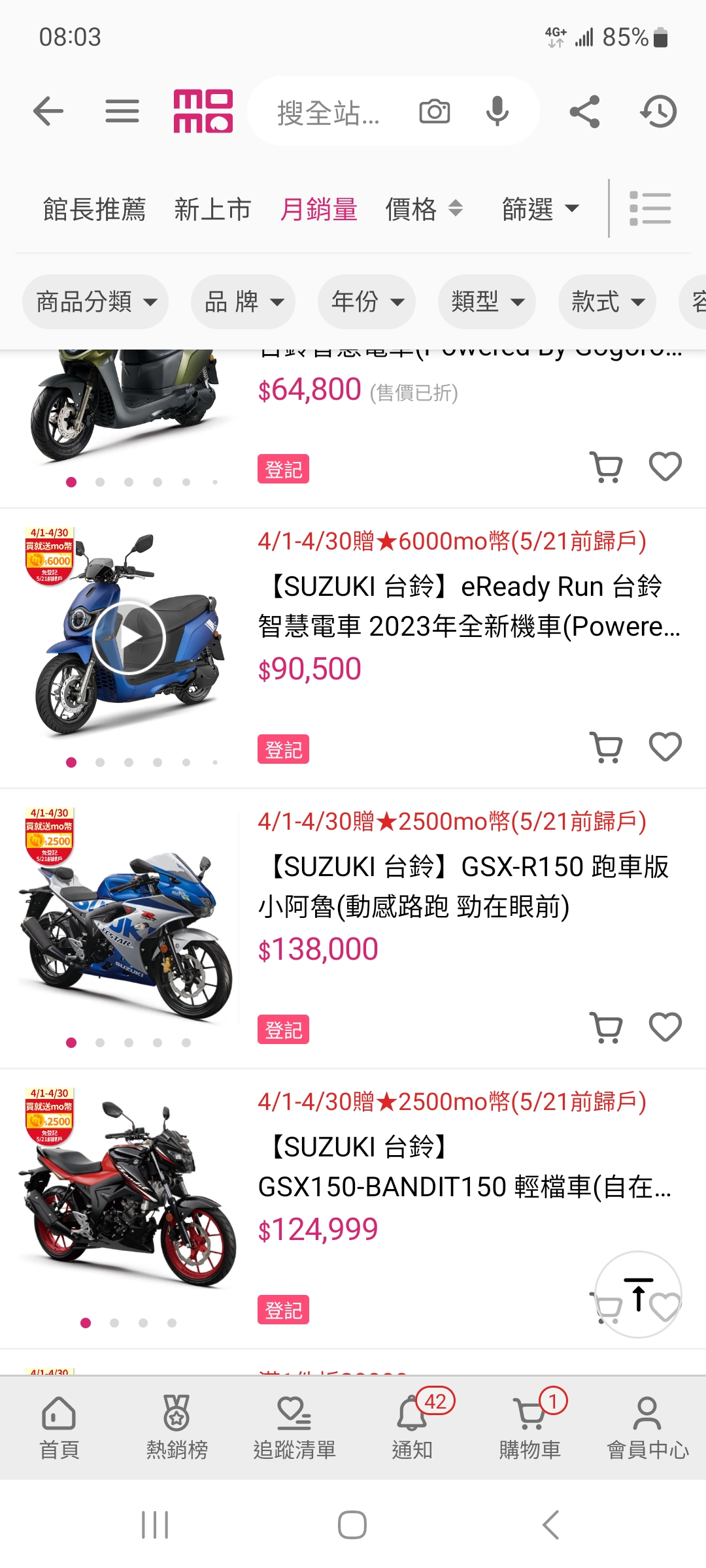Viewport: 706px width, 1568px height.
Task: Search by camera image icon
Action: click(x=435, y=112)
